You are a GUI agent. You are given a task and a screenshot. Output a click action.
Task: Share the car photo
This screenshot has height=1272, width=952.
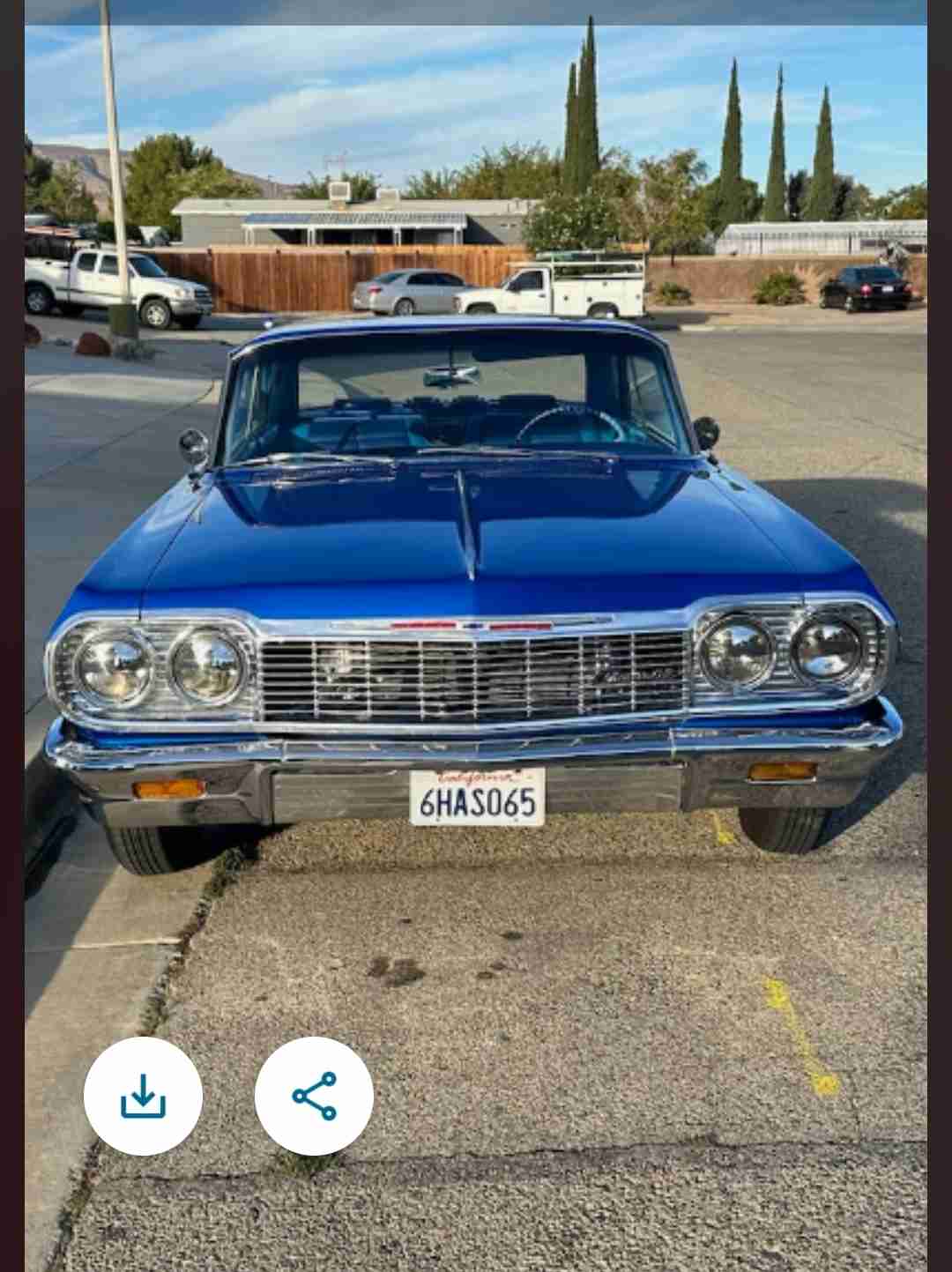click(x=314, y=1096)
